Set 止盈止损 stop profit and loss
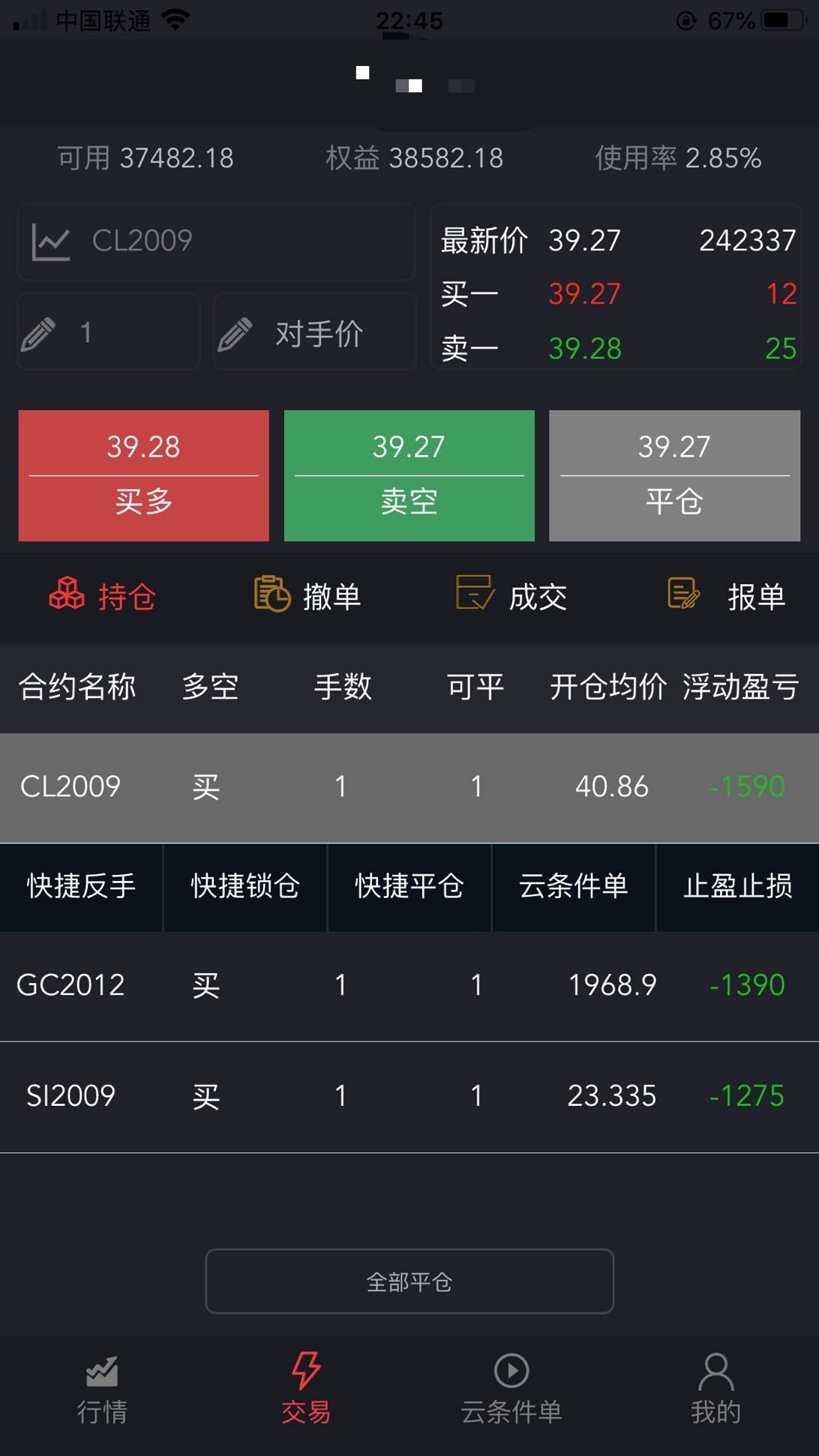The height and width of the screenshot is (1456, 819). pyautogui.click(x=738, y=887)
